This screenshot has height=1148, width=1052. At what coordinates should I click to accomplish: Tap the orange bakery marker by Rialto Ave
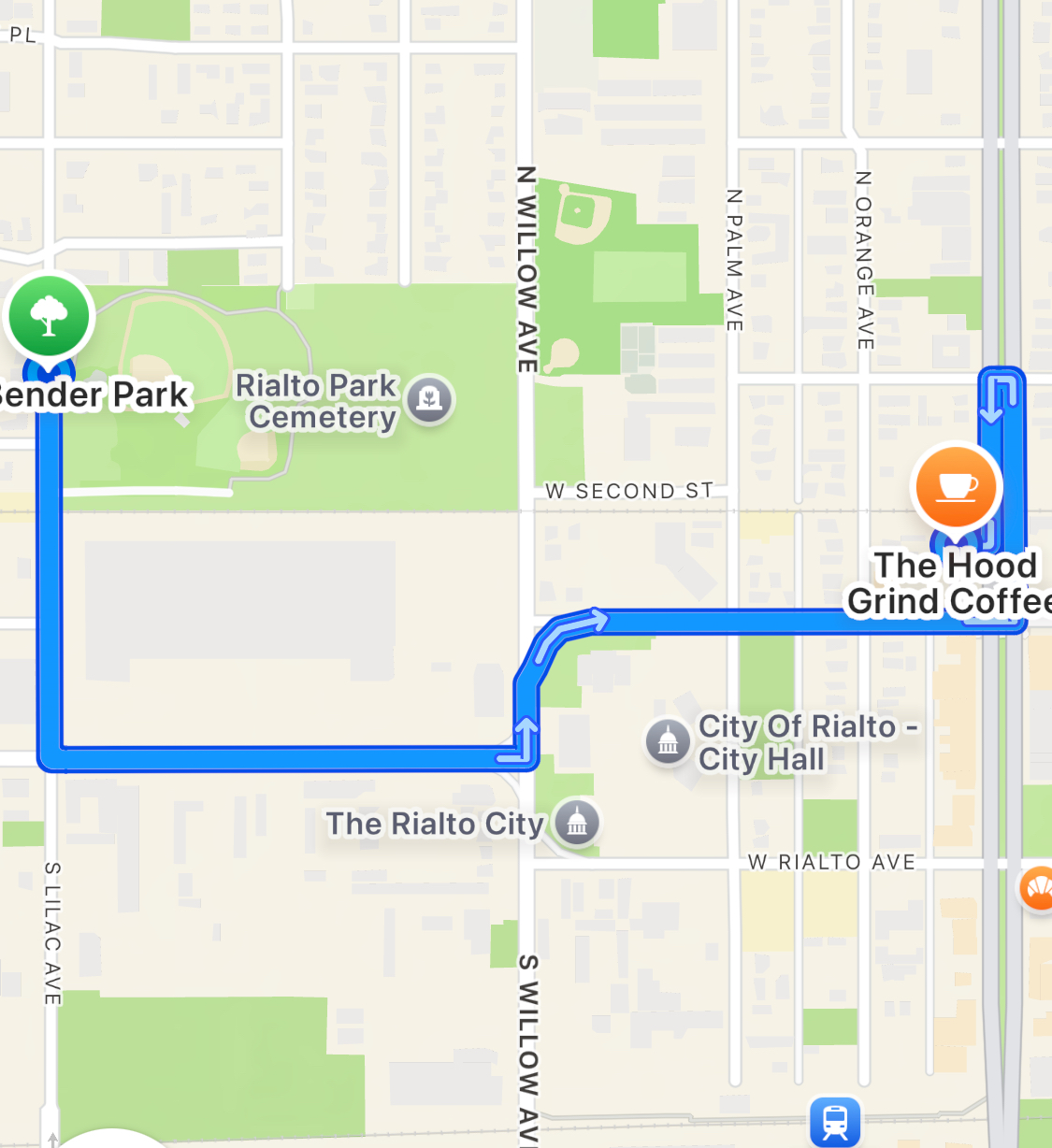1039,888
